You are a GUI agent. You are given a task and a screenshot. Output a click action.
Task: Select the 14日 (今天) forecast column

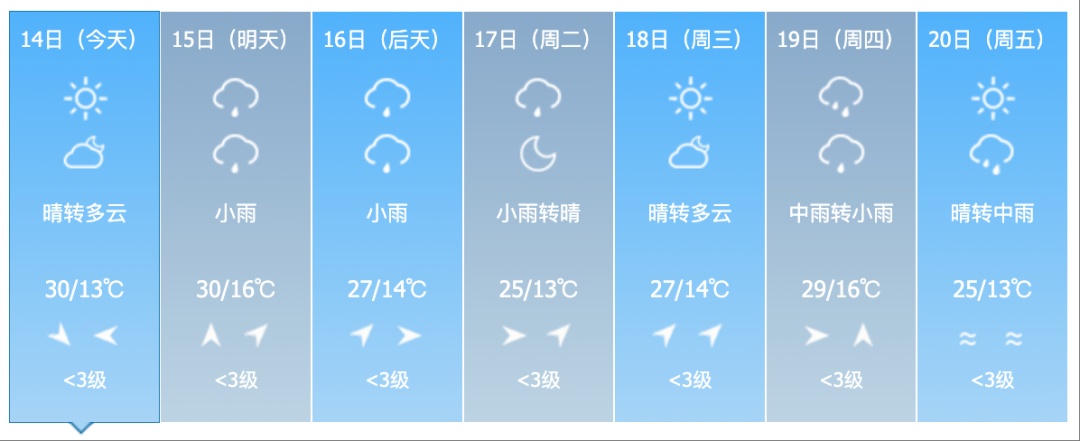84,215
